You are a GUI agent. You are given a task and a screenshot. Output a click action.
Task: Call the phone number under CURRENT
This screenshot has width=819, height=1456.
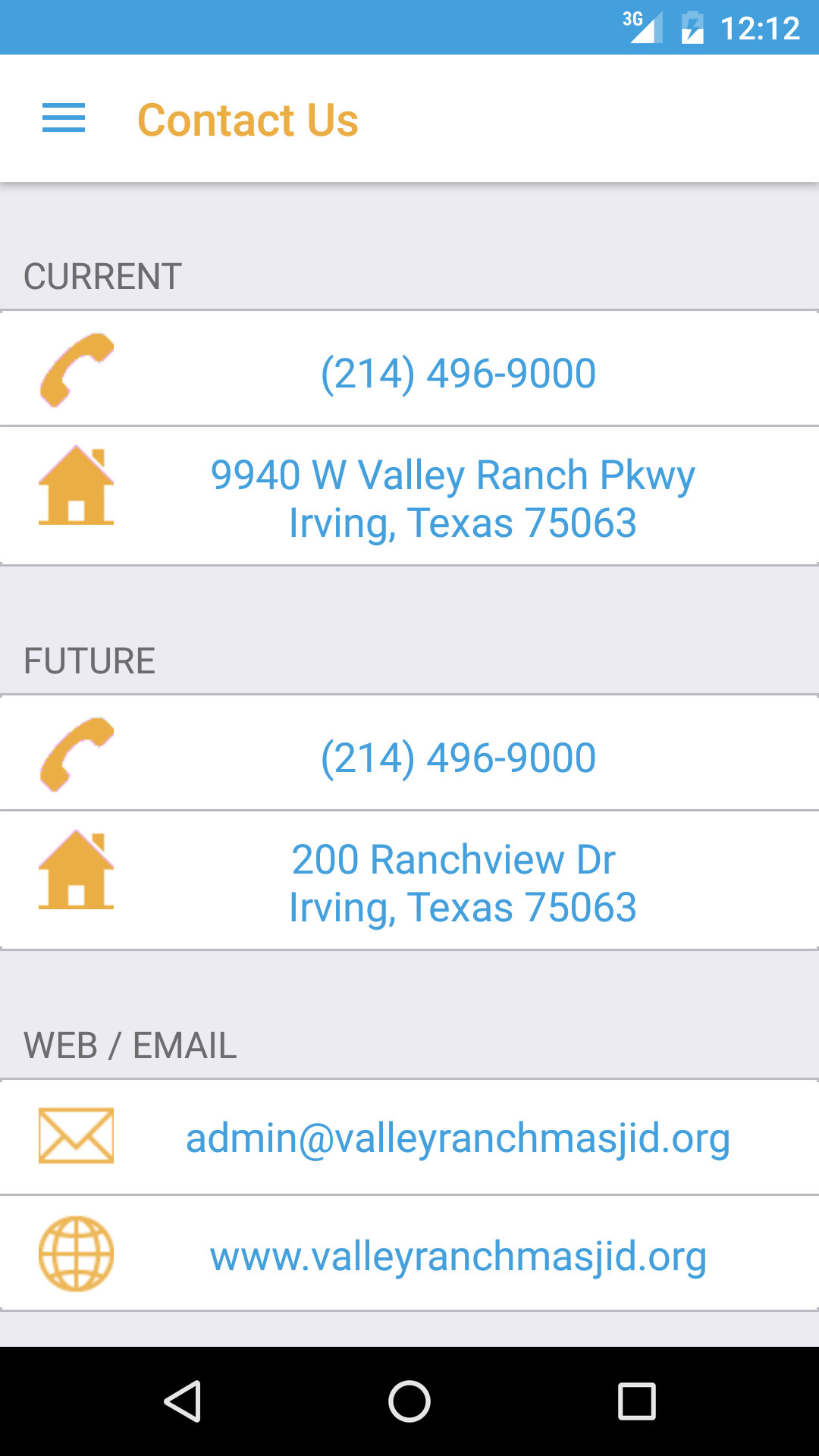click(458, 372)
